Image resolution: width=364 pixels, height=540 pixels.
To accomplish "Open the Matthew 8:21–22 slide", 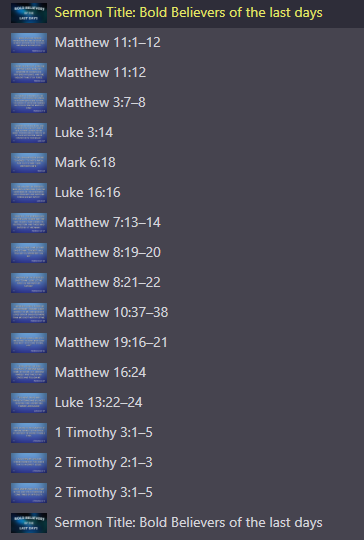I will [x=182, y=282].
